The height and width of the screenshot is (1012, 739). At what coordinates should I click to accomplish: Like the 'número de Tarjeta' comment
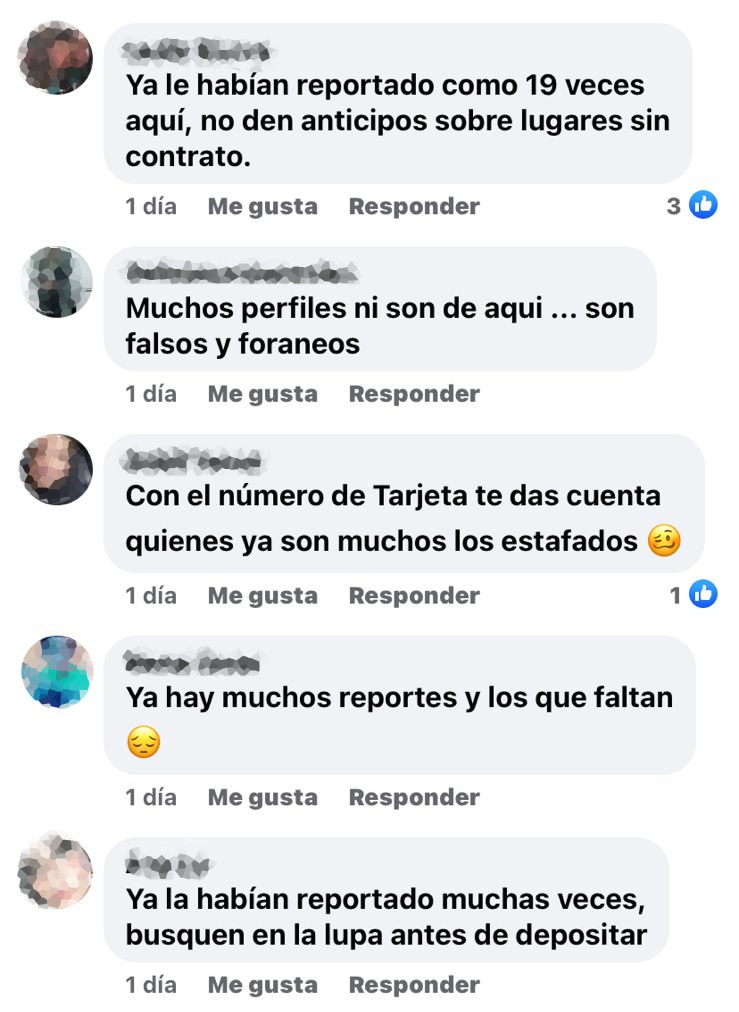point(262,596)
